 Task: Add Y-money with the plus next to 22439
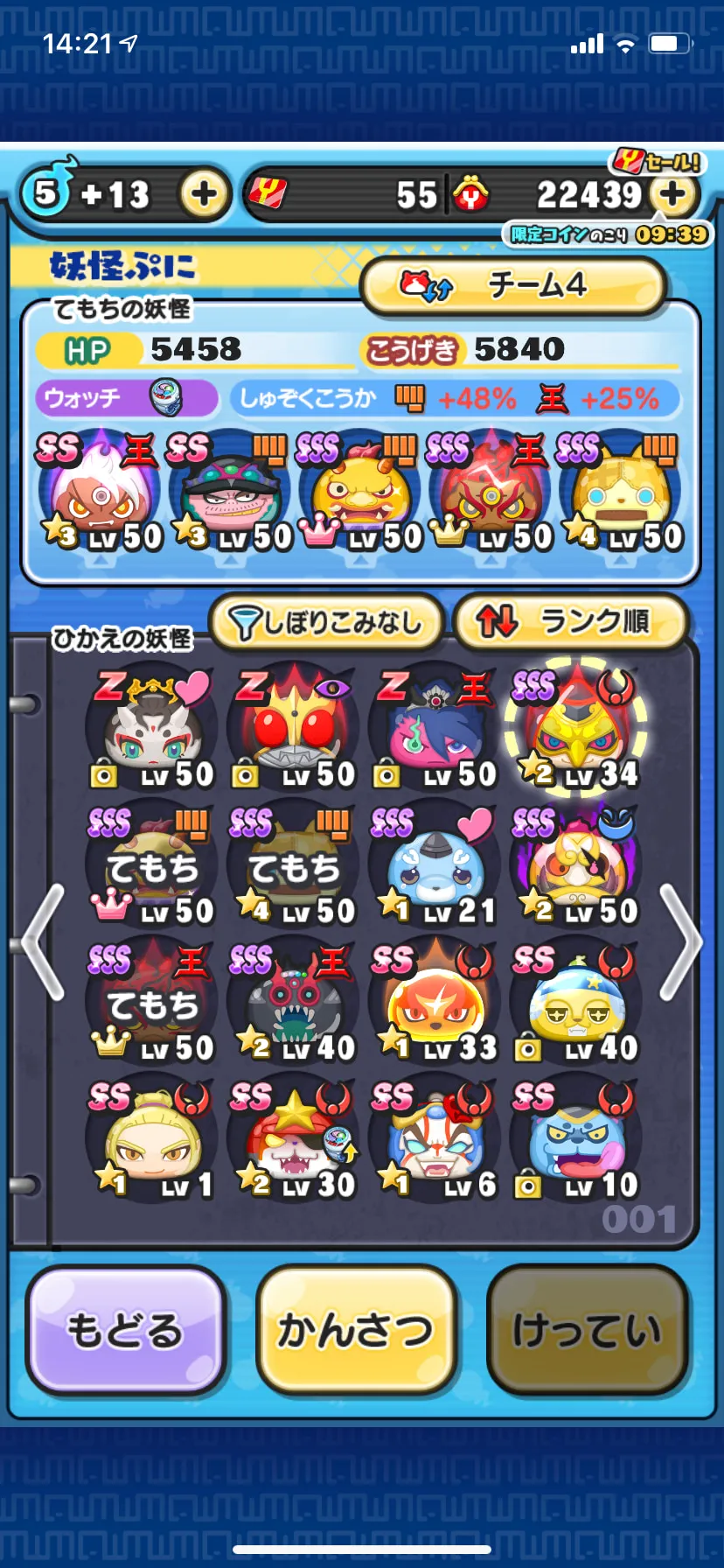click(672, 193)
